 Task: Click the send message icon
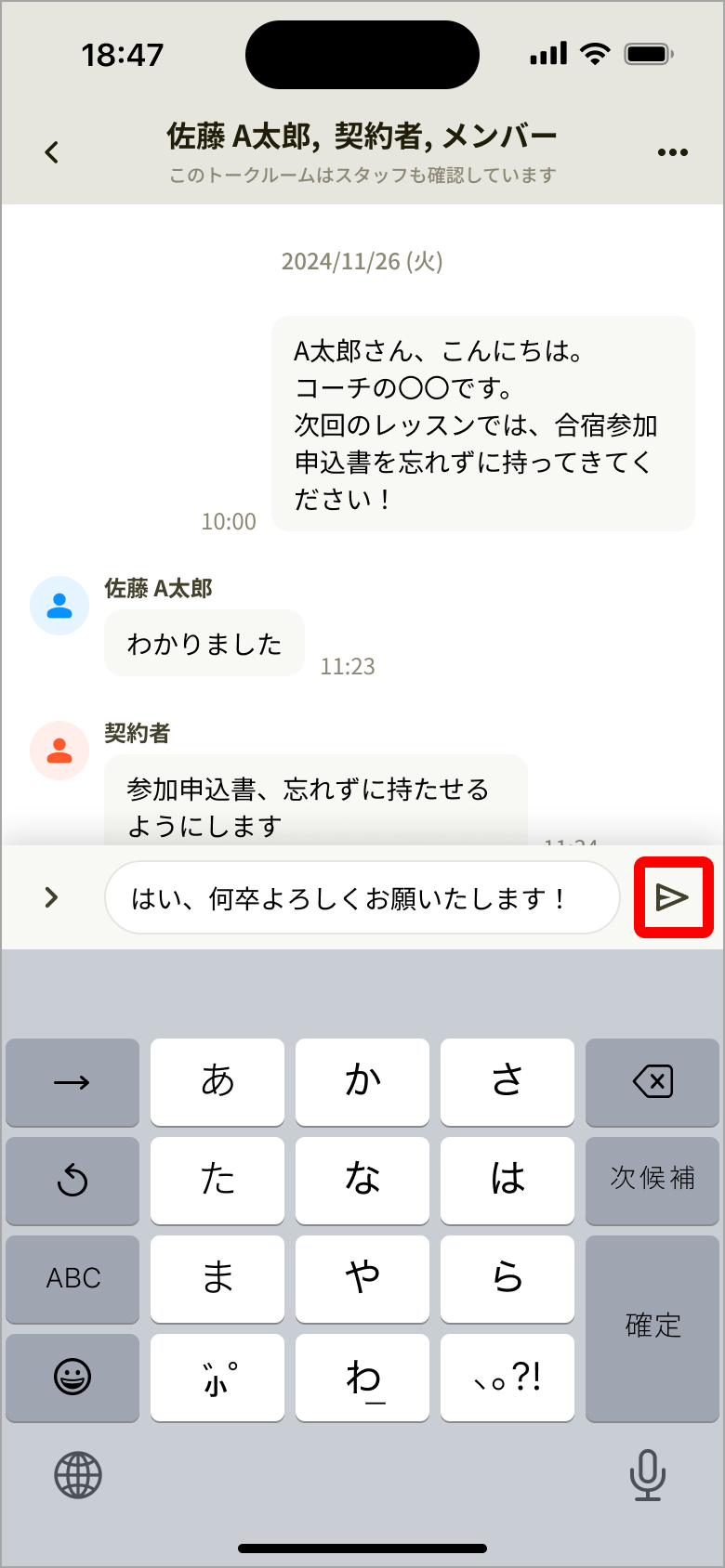coord(672,897)
